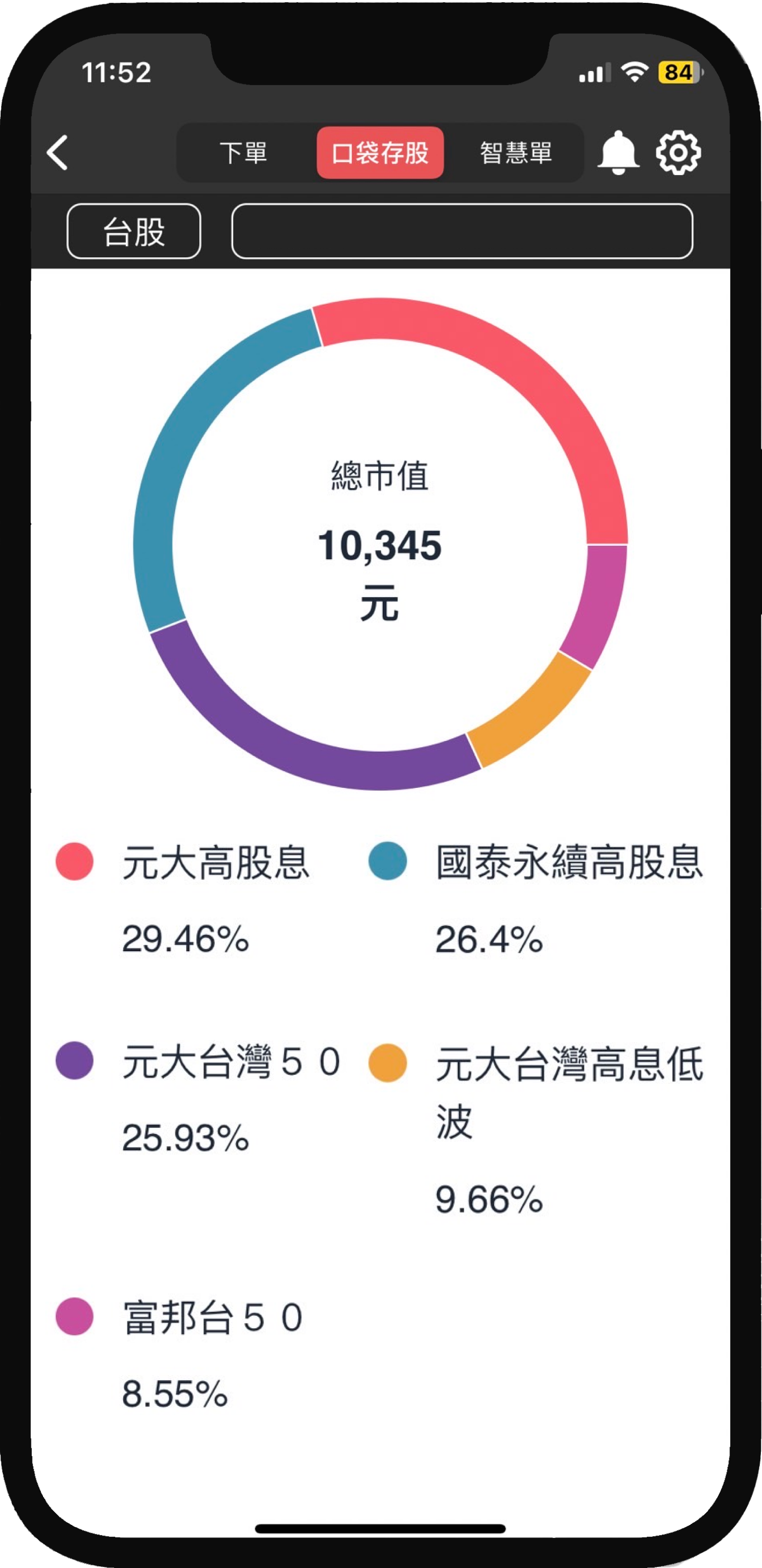Tap the empty account selector box
This screenshot has width=762, height=1568.
coord(462,232)
